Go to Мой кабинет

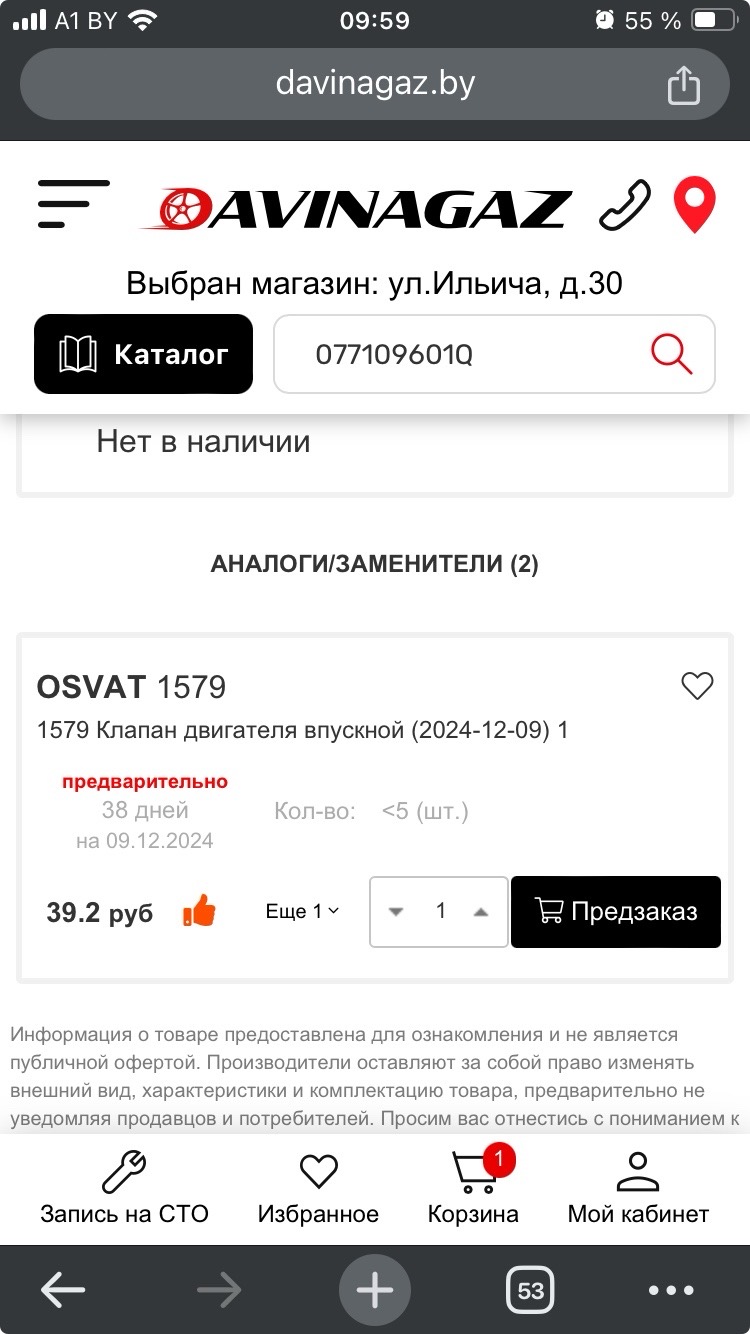click(x=638, y=1188)
